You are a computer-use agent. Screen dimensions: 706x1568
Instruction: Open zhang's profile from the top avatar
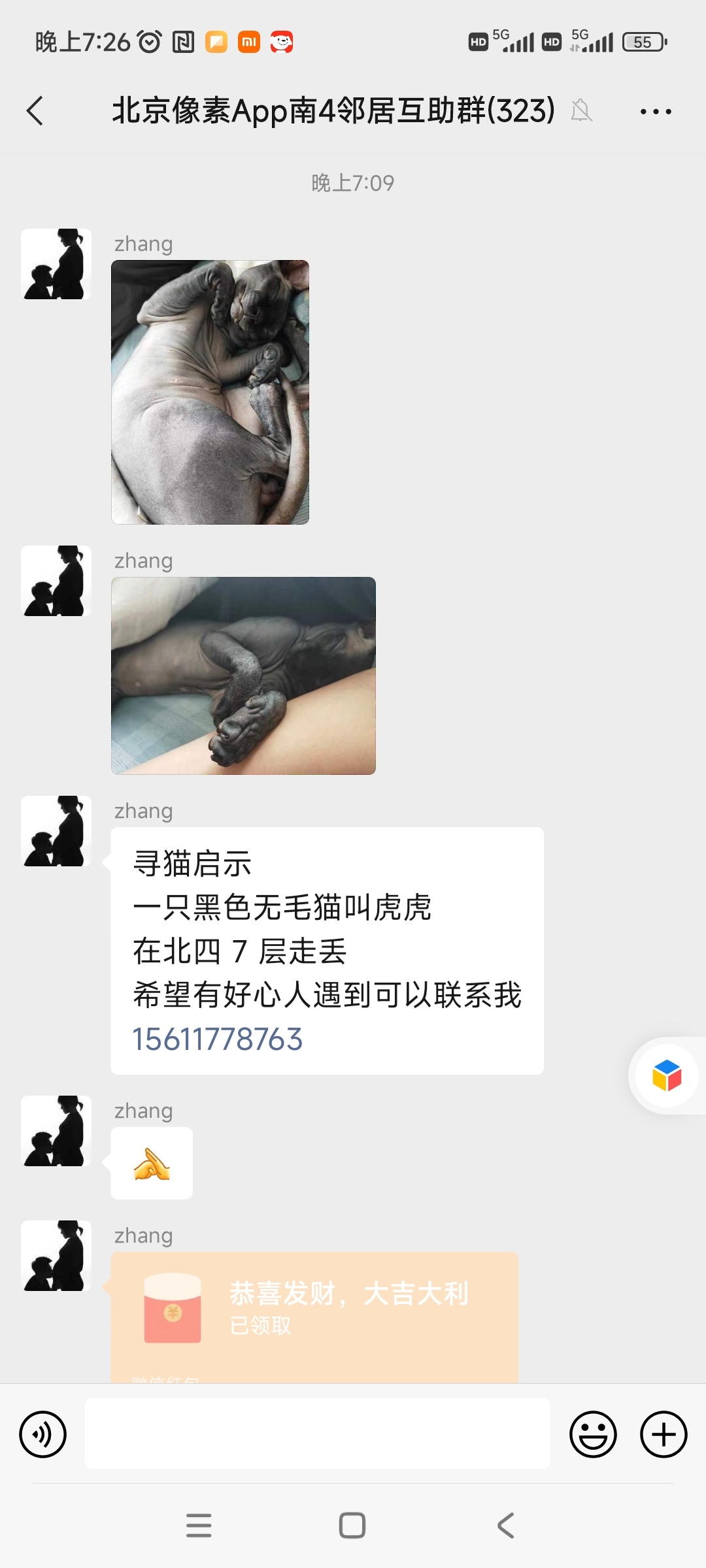pos(56,264)
